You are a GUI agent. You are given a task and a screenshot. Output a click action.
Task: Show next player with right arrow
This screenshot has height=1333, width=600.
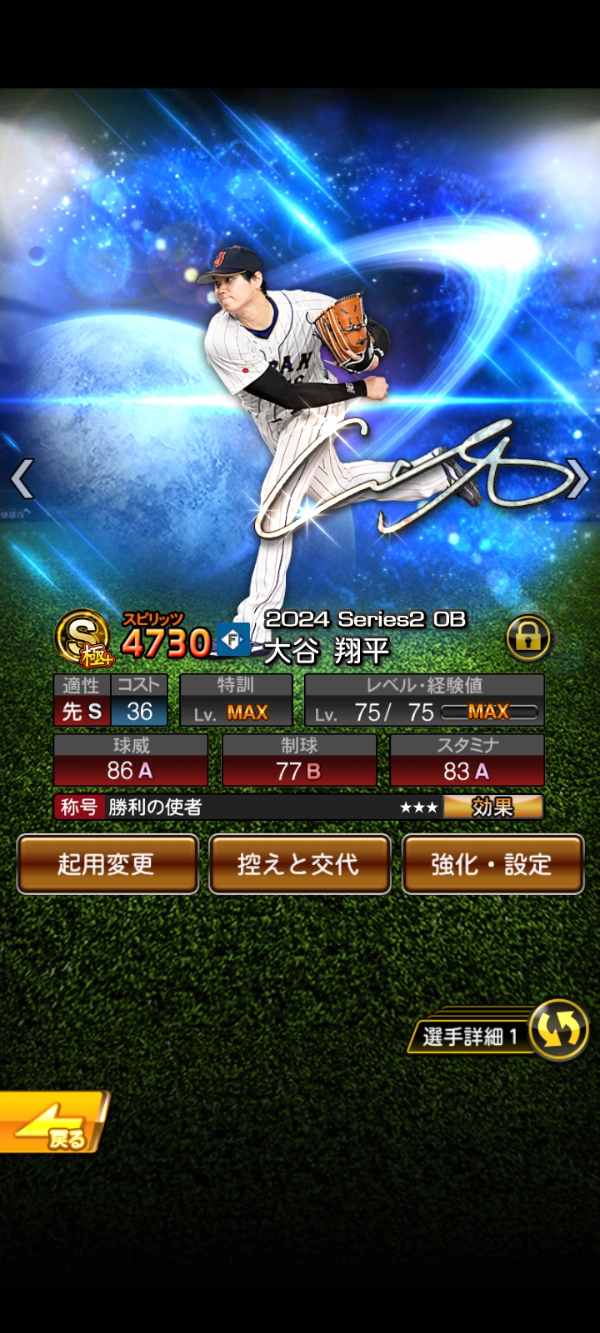[578, 479]
